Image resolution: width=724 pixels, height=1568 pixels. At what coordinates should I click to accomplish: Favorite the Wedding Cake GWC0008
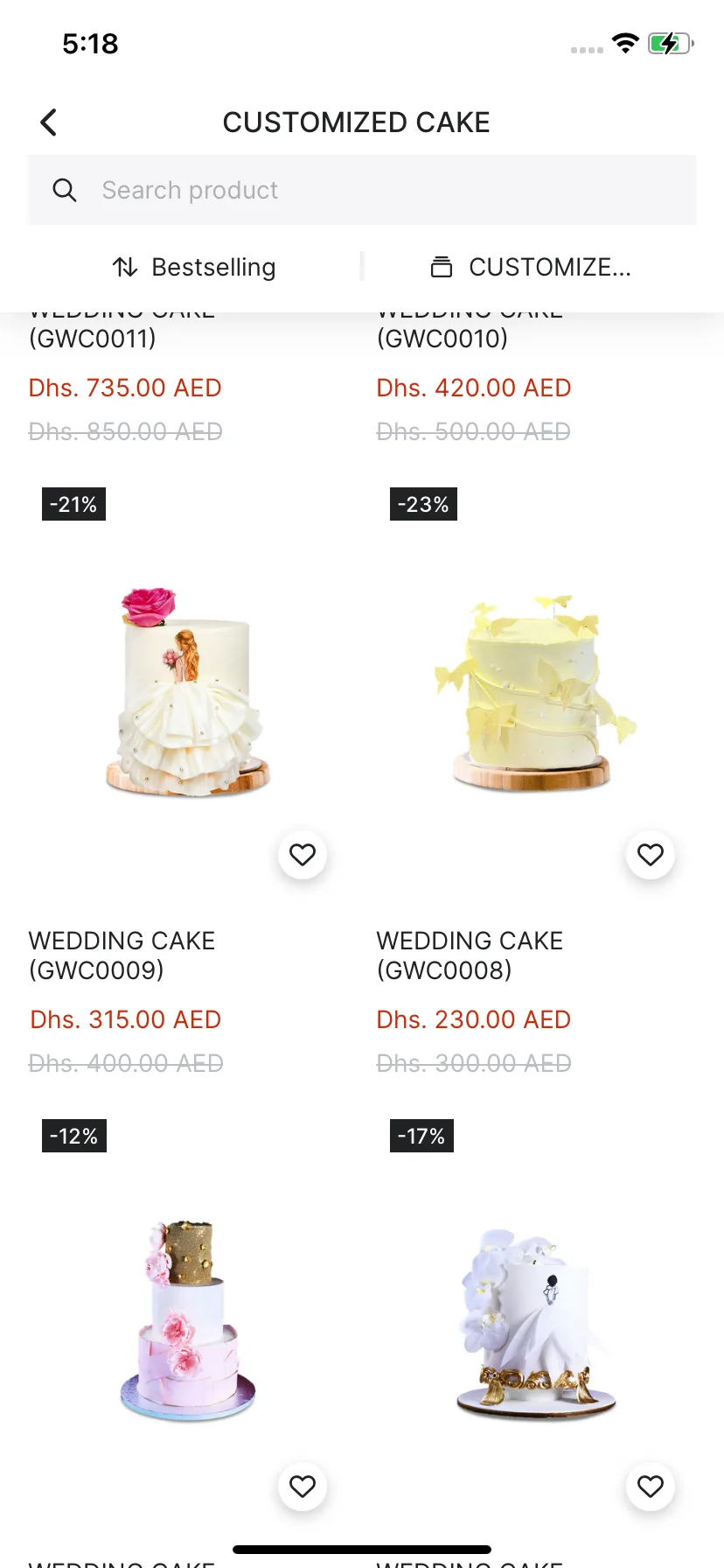coord(651,855)
